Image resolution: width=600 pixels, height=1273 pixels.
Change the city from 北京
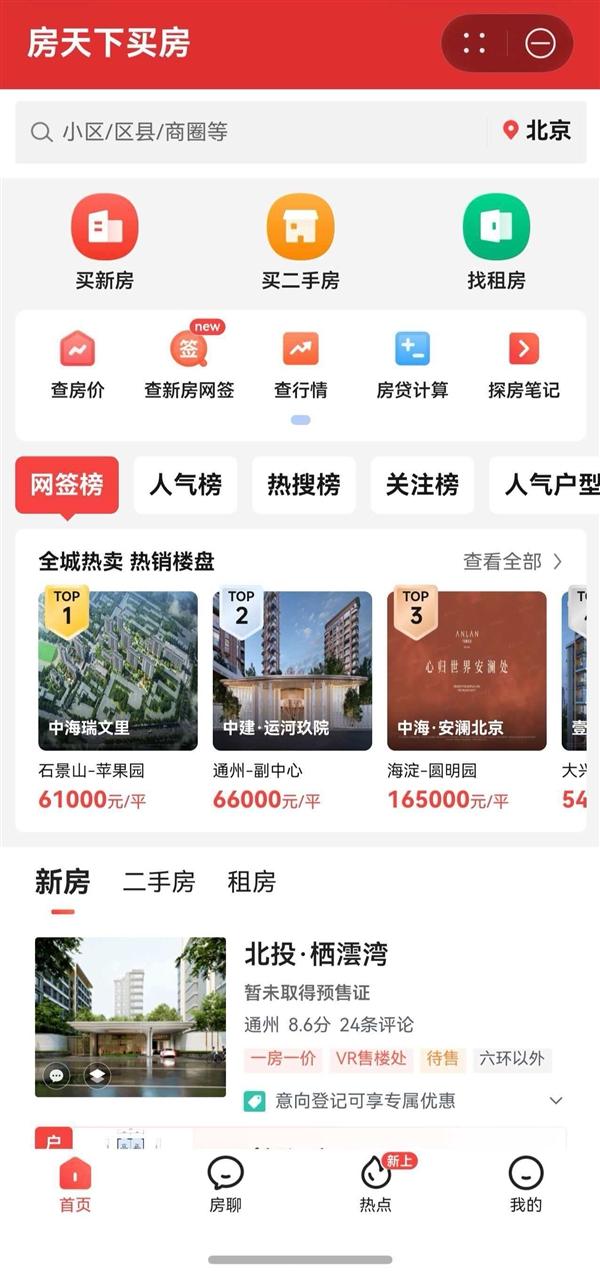click(x=537, y=131)
